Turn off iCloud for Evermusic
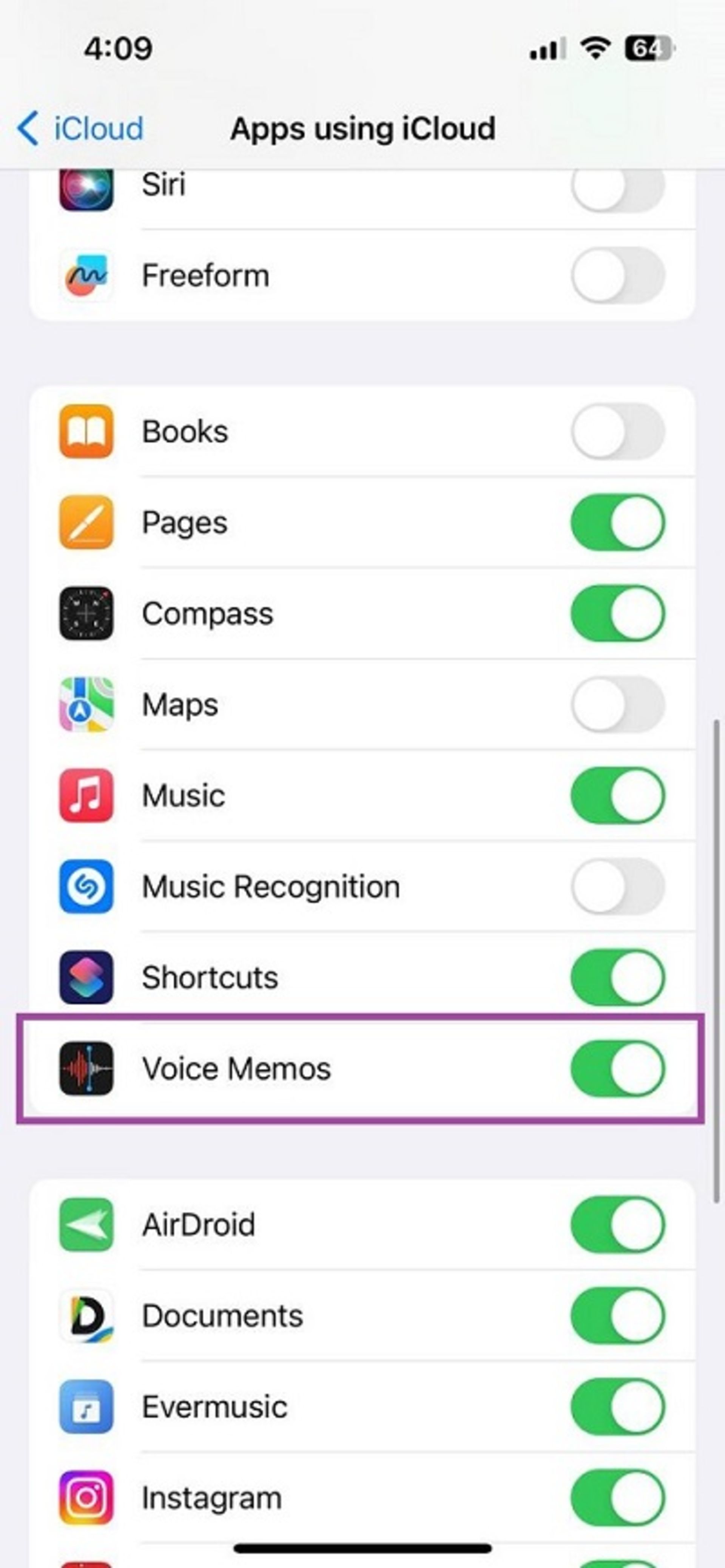The height and width of the screenshot is (1568, 725). (x=617, y=1407)
